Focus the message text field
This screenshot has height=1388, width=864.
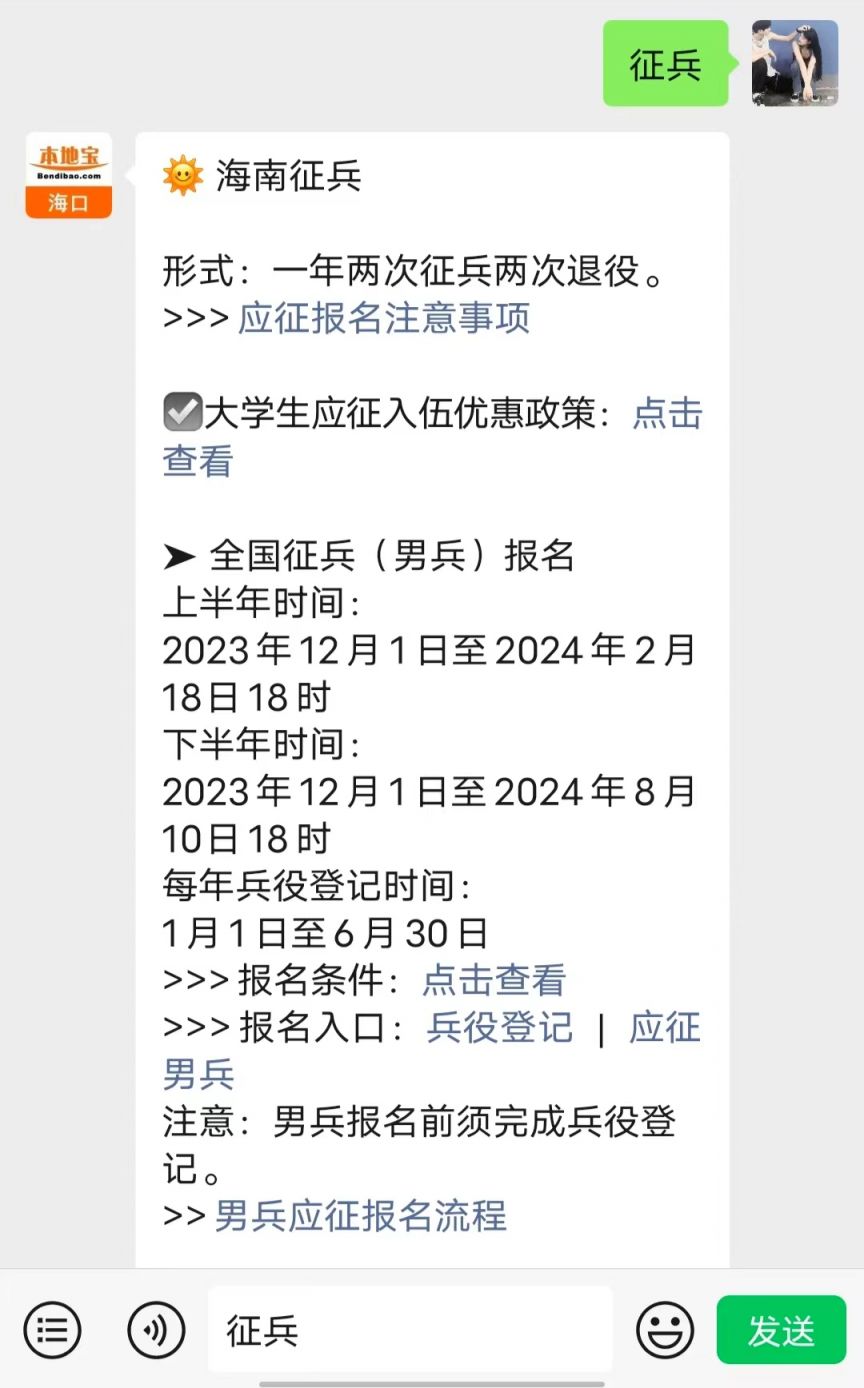[410, 1330]
